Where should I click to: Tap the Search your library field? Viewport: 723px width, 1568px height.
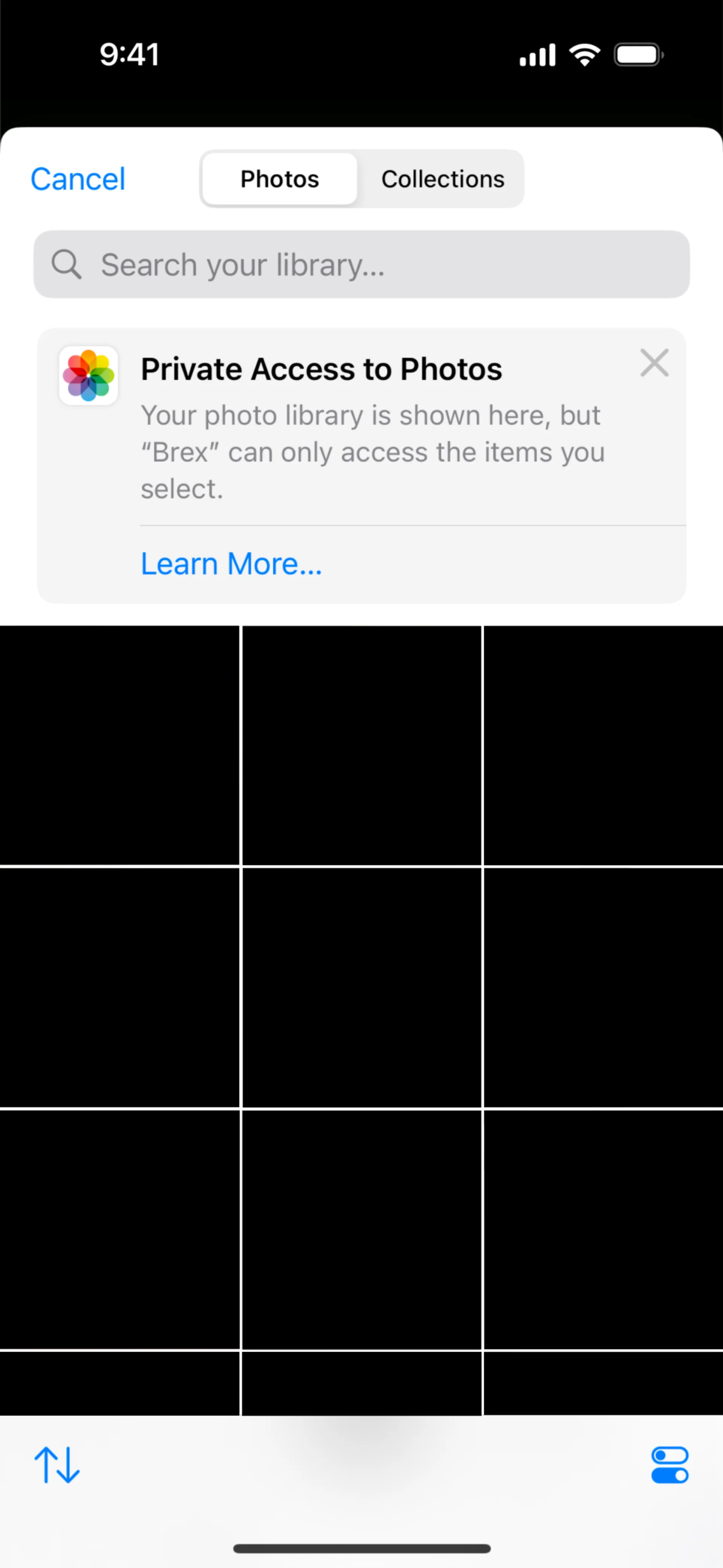[361, 264]
